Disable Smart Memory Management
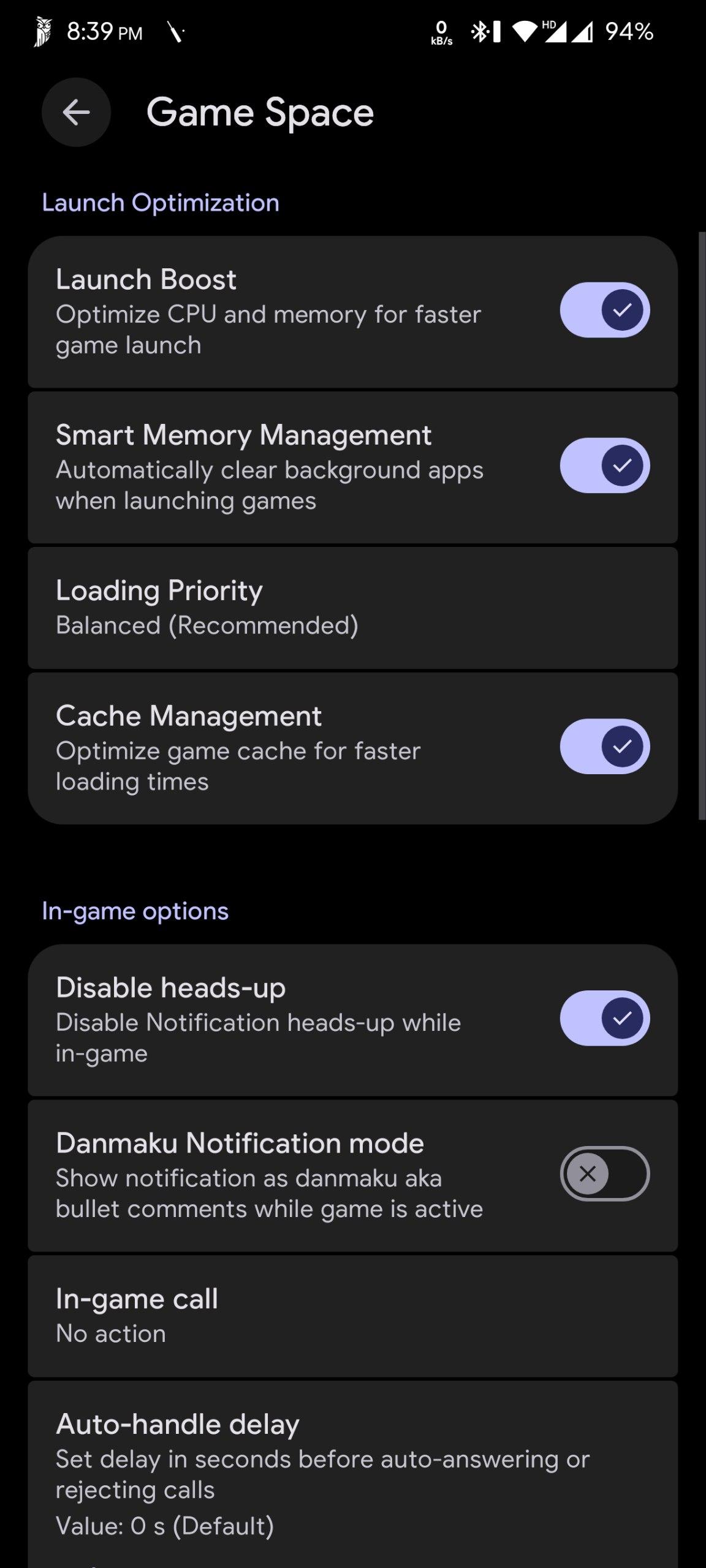This screenshot has height=1568, width=706. tap(604, 466)
